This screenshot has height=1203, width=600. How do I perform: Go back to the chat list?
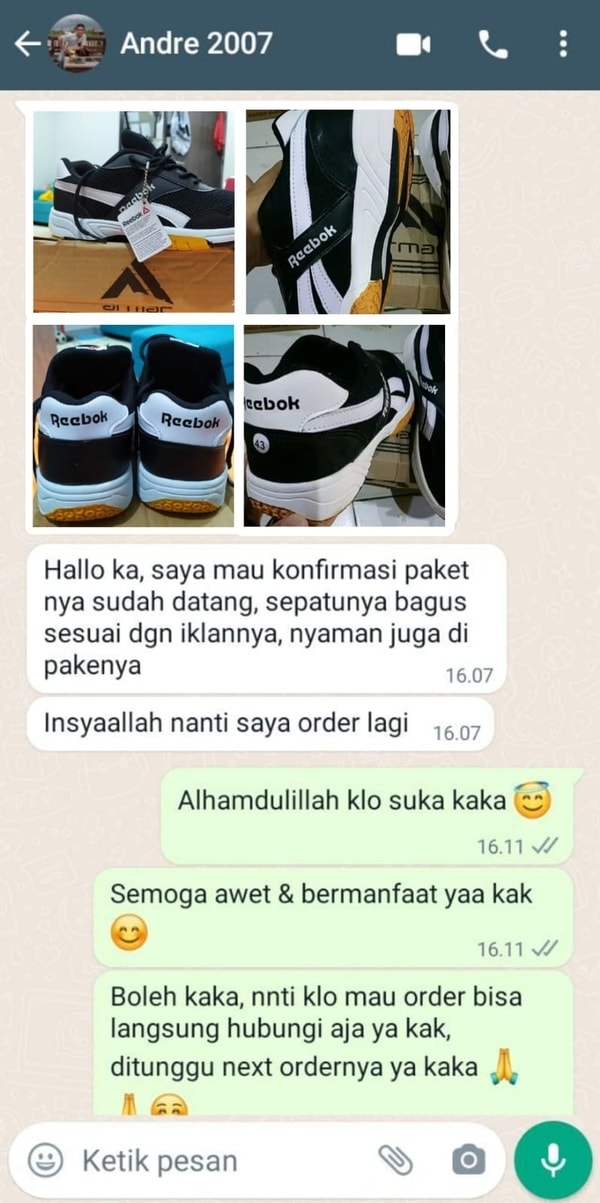[x=26, y=44]
